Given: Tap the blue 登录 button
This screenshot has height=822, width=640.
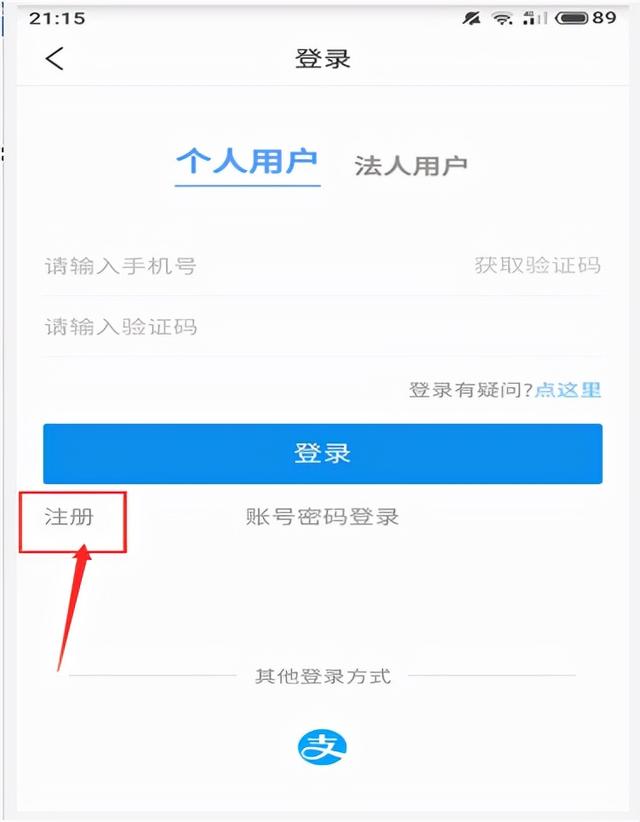Looking at the screenshot, I should coord(322,453).
